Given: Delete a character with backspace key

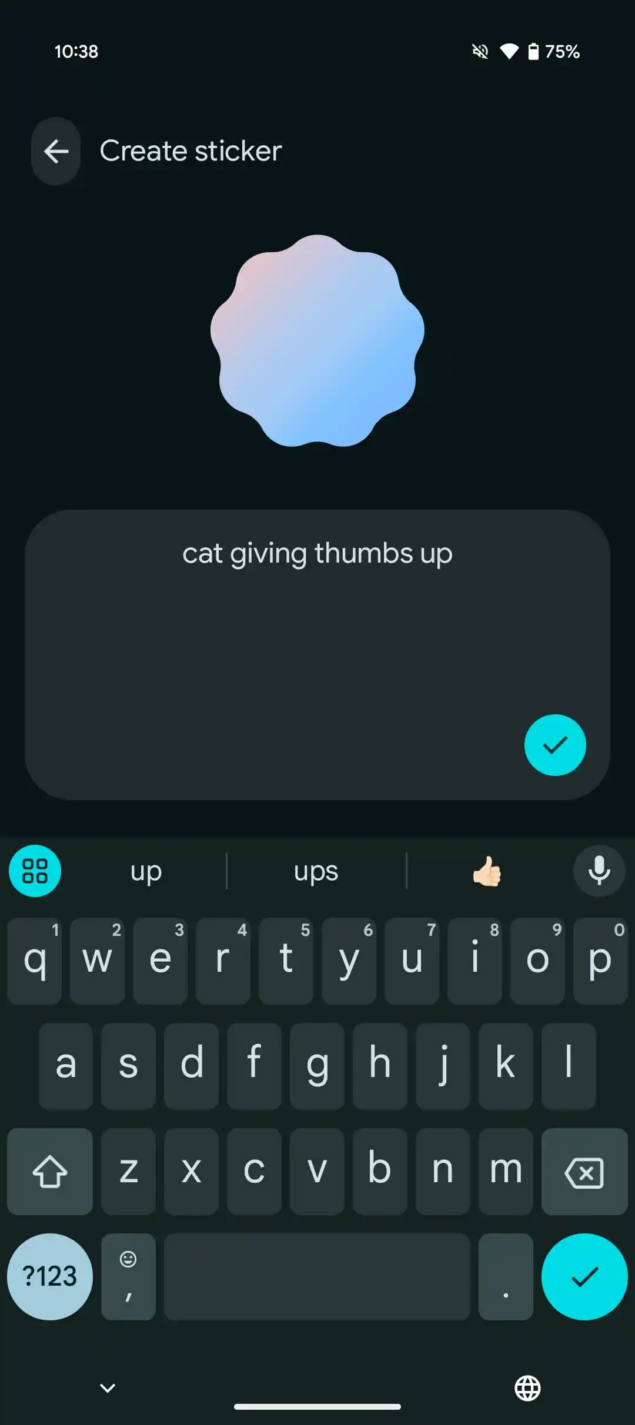Looking at the screenshot, I should 584,1172.
